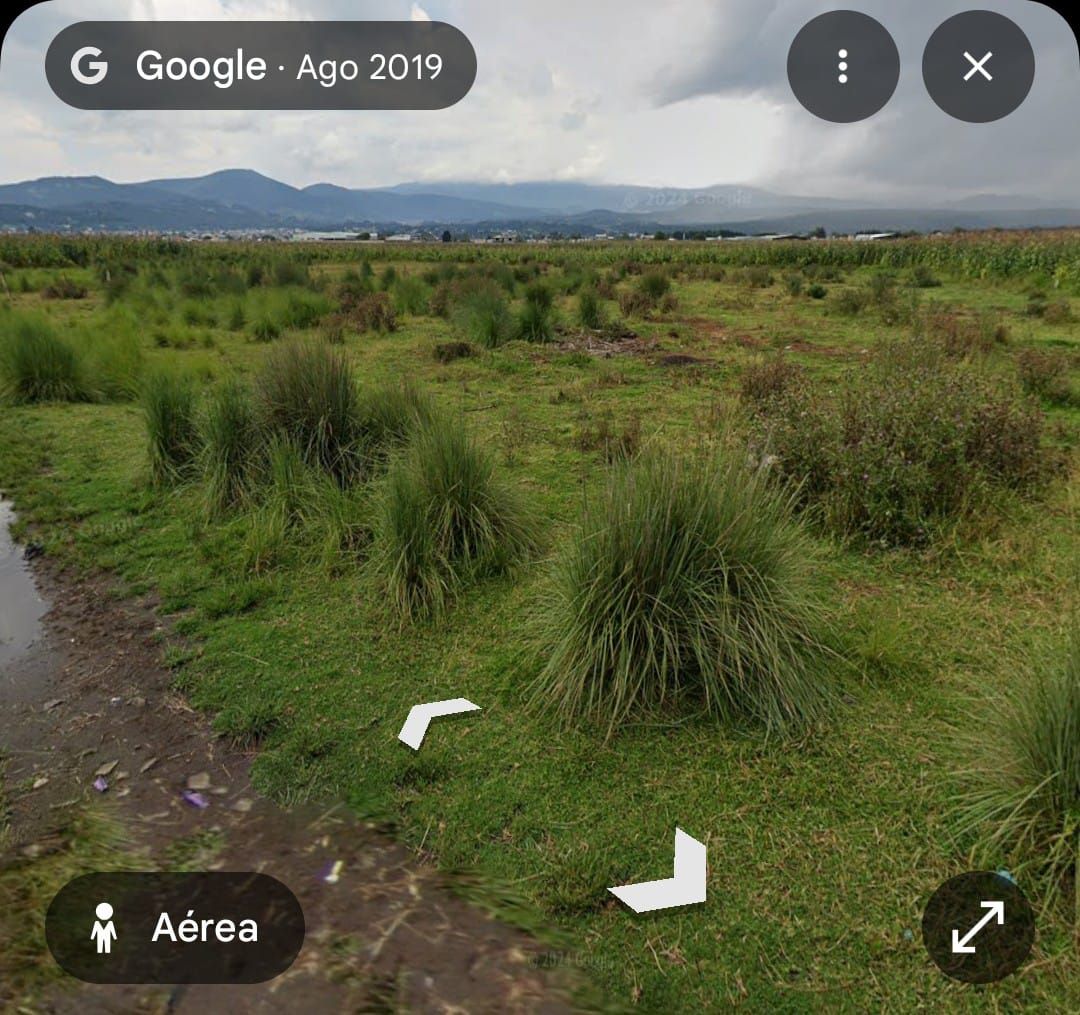Close the Street View panorama
The height and width of the screenshot is (1015, 1080).
click(x=977, y=66)
